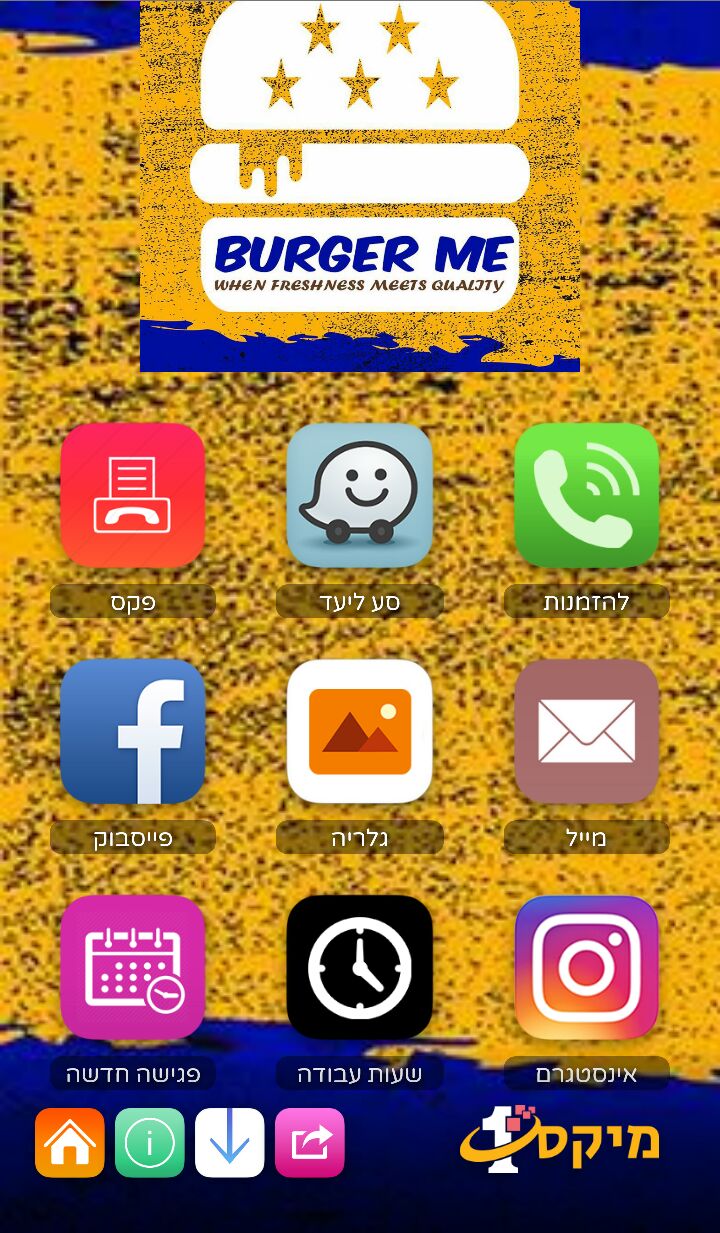Open the Instagram page אינסטגרם
720x1233 pixels.
tap(587, 967)
